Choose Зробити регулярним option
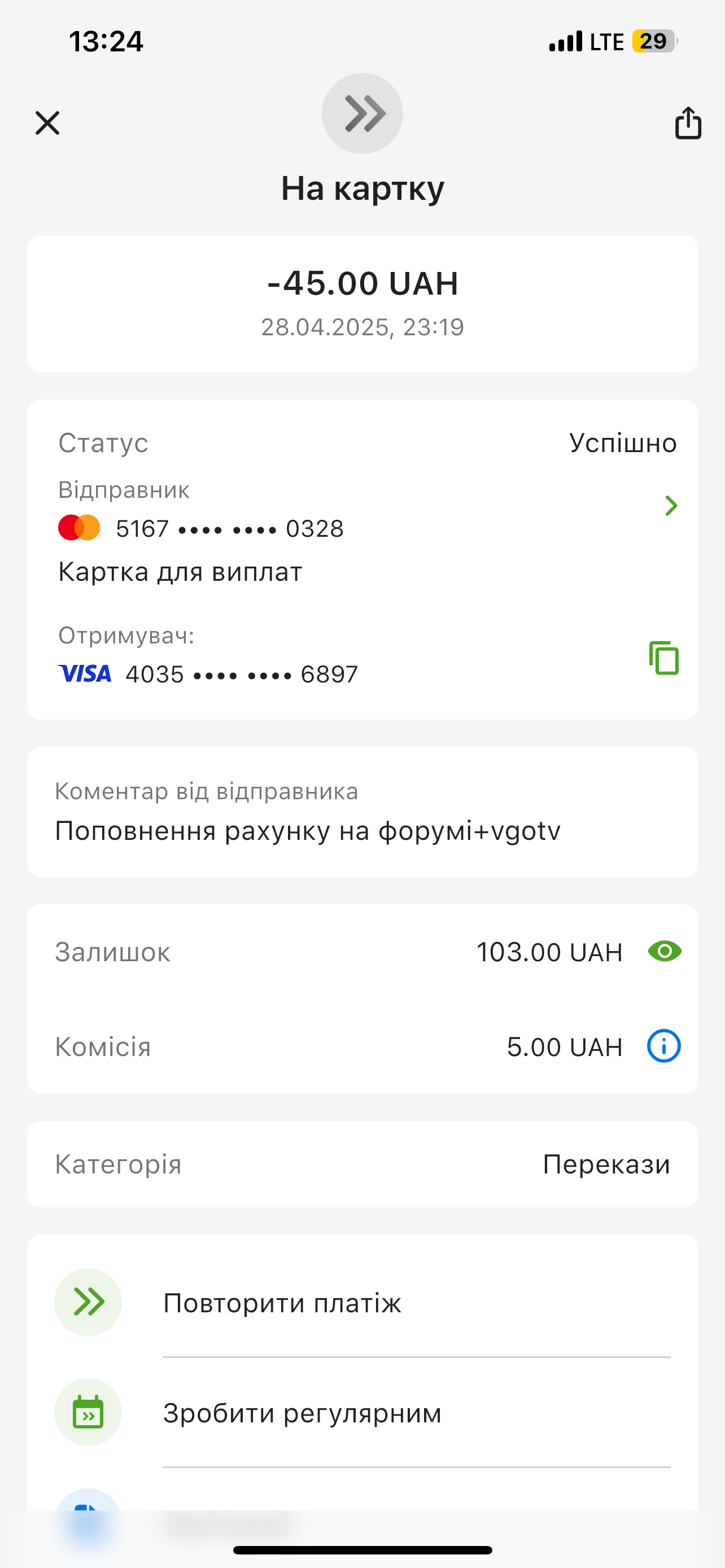Screen dimensions: 725x1568 [302, 1413]
